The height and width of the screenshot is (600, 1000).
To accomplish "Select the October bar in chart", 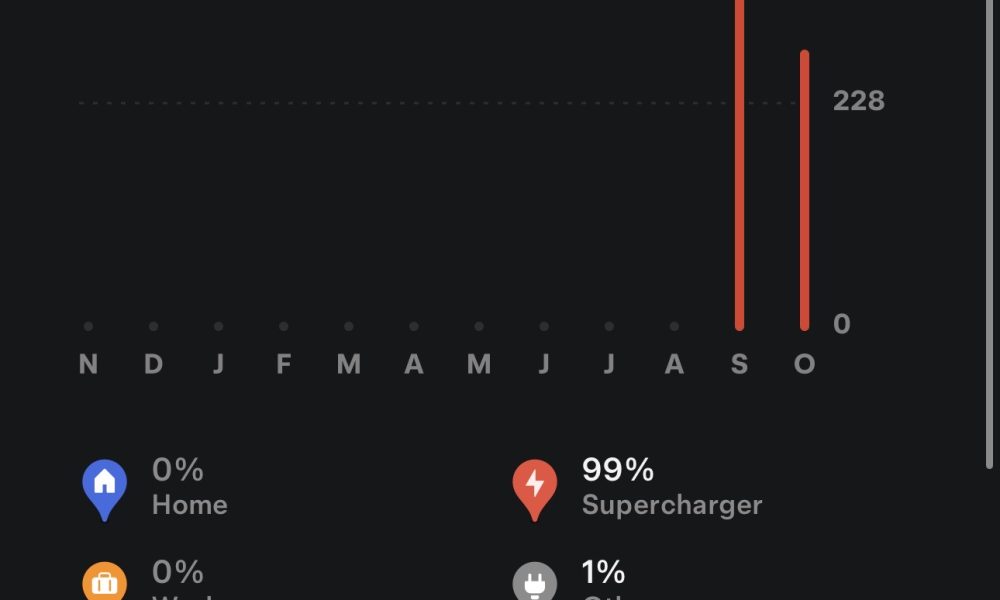I will [x=804, y=190].
